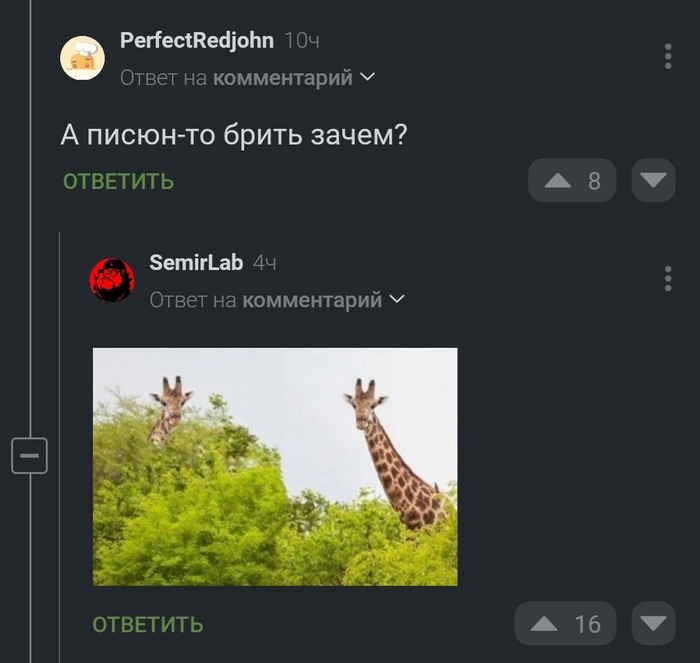Open overflow menu on PerfectRedjohn's comment
Viewport: 700px width, 663px height.
click(x=668, y=56)
